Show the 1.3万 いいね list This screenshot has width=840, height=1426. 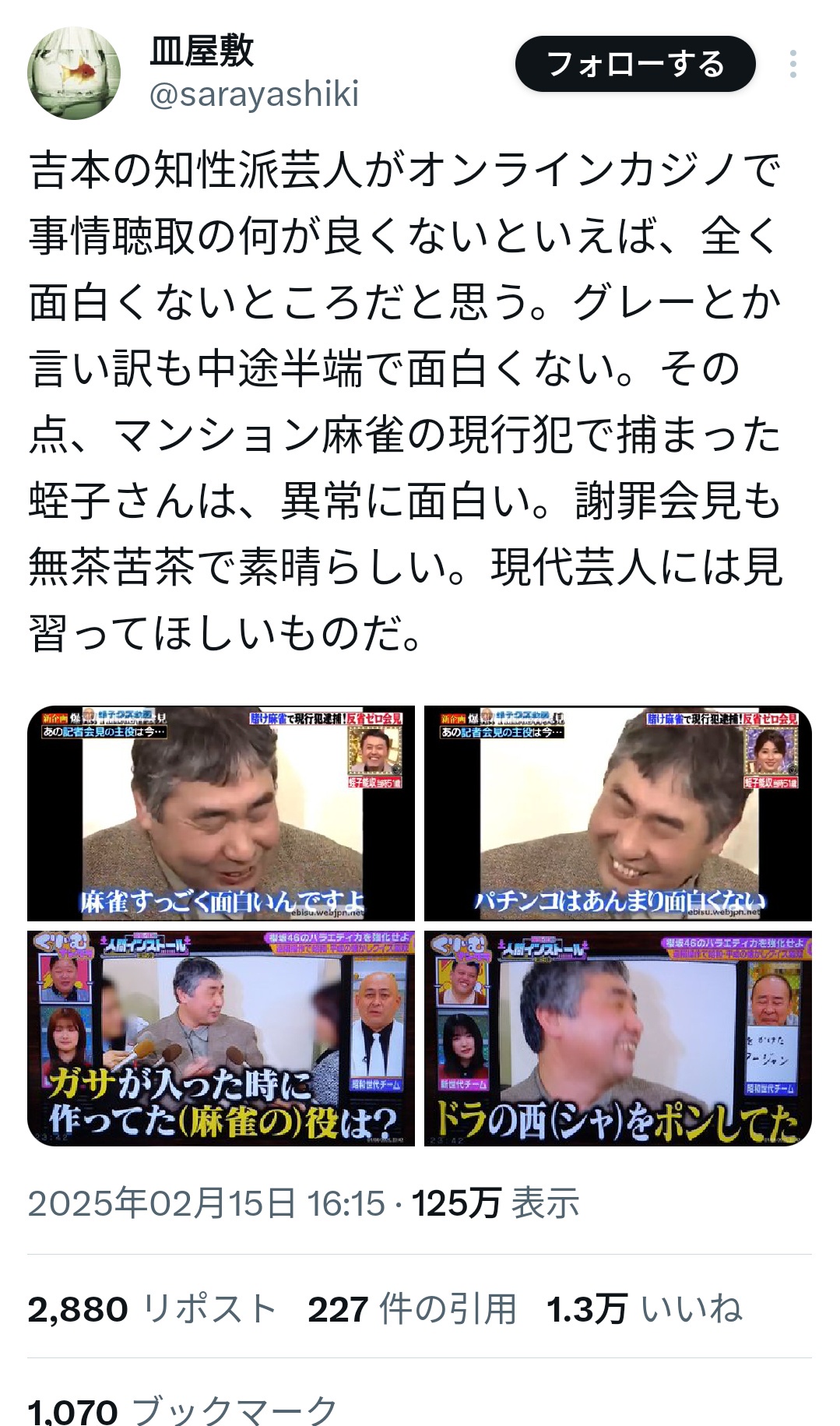point(643,1309)
